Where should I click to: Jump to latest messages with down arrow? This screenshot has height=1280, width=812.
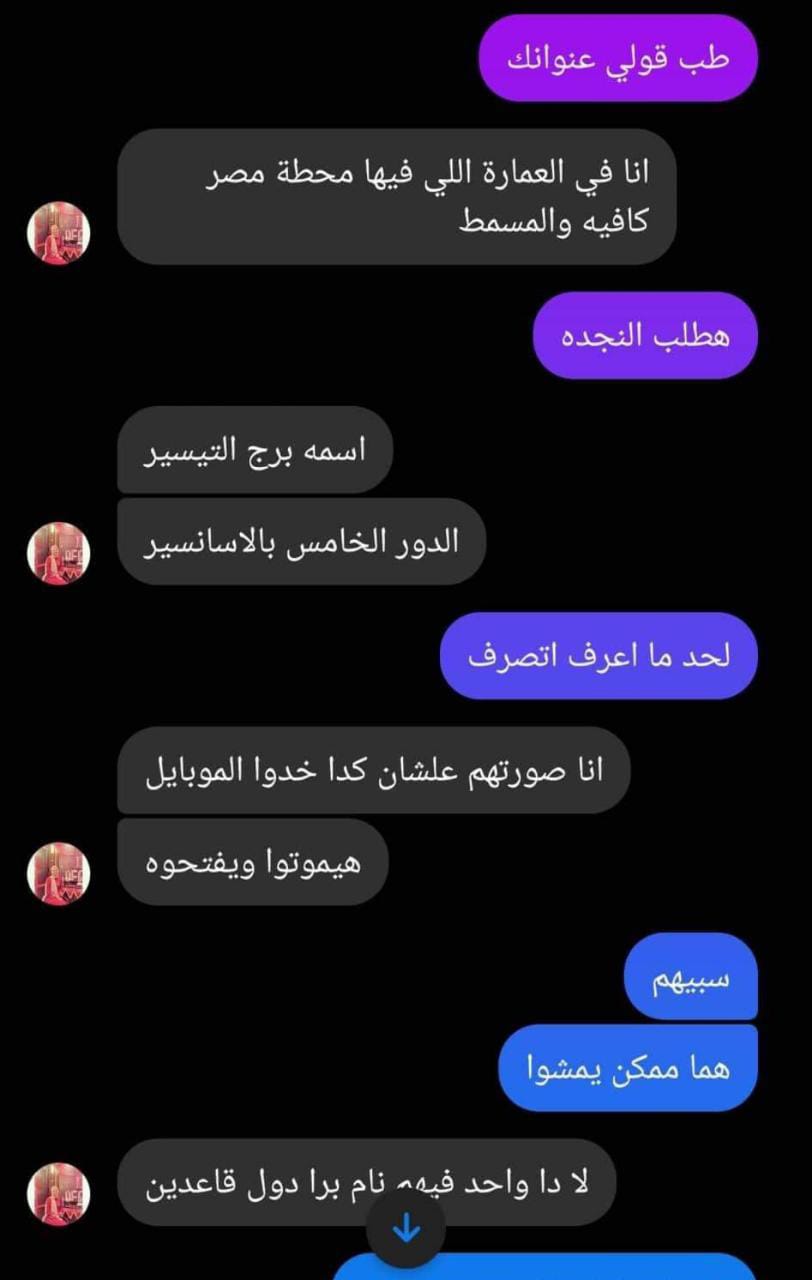click(x=405, y=1229)
